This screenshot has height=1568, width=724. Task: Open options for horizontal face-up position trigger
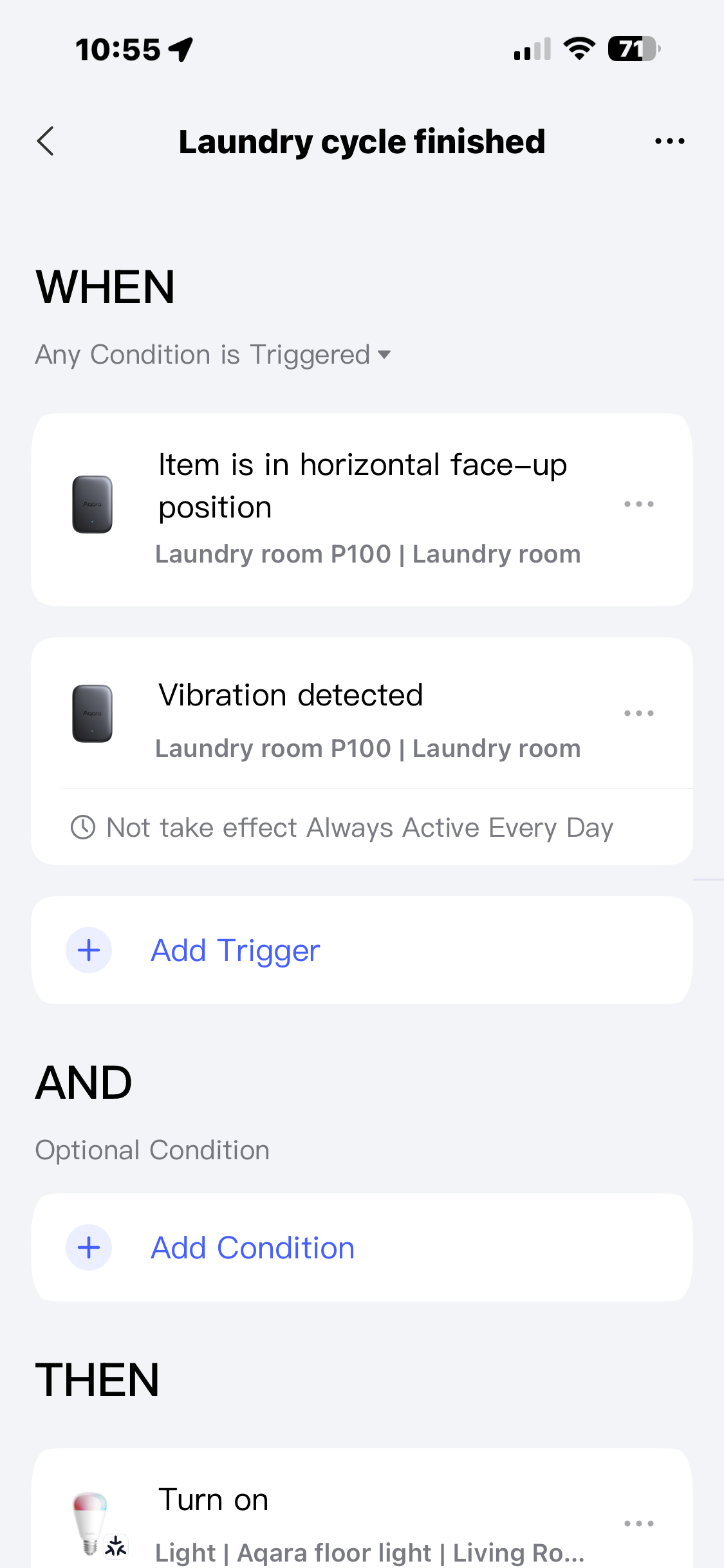point(638,504)
